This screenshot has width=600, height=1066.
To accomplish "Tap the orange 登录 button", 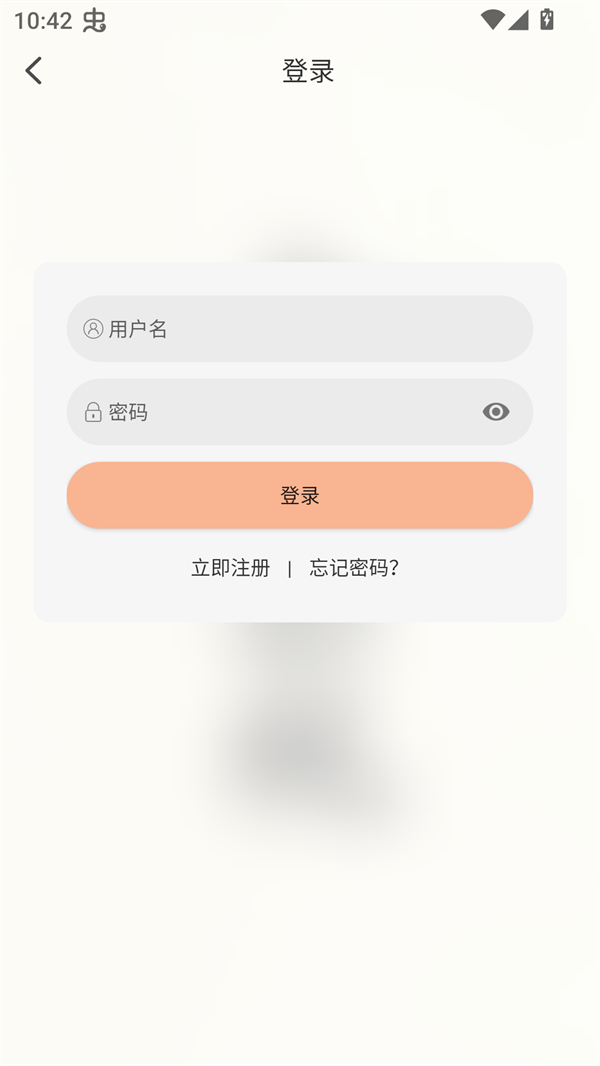I will pos(300,495).
